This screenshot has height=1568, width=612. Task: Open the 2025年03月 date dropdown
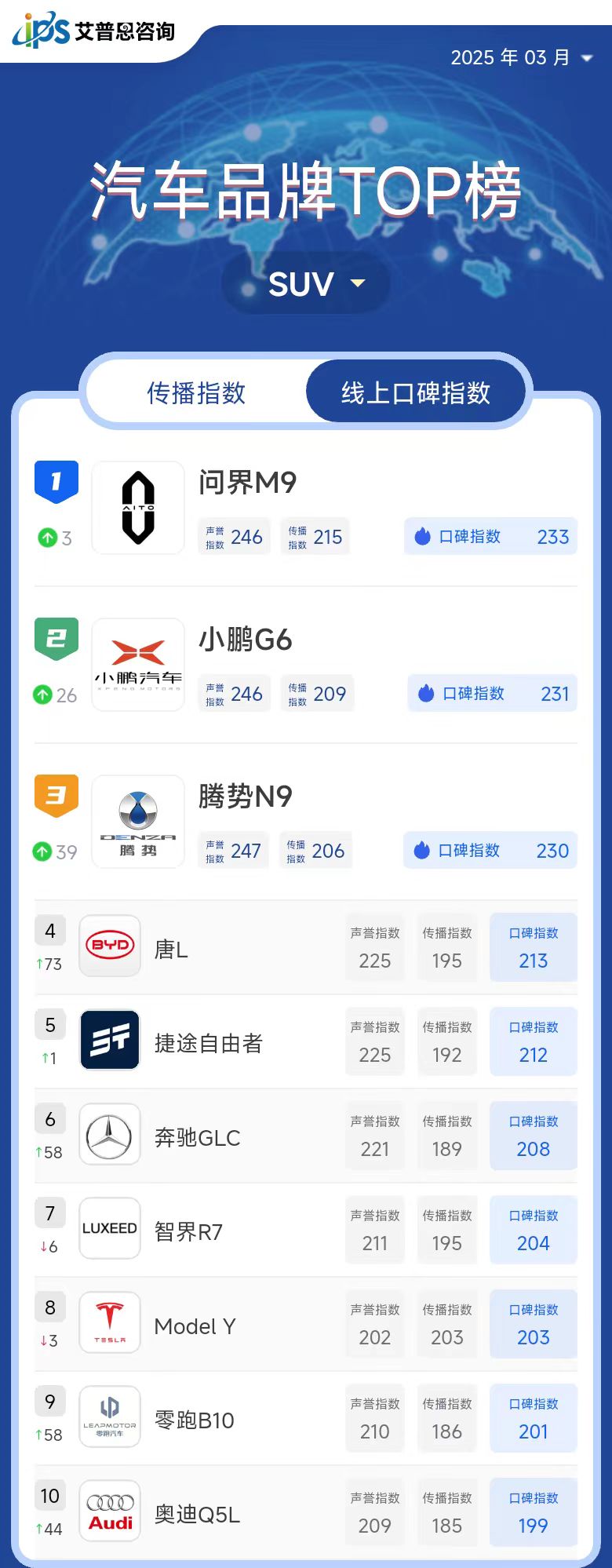(x=521, y=57)
